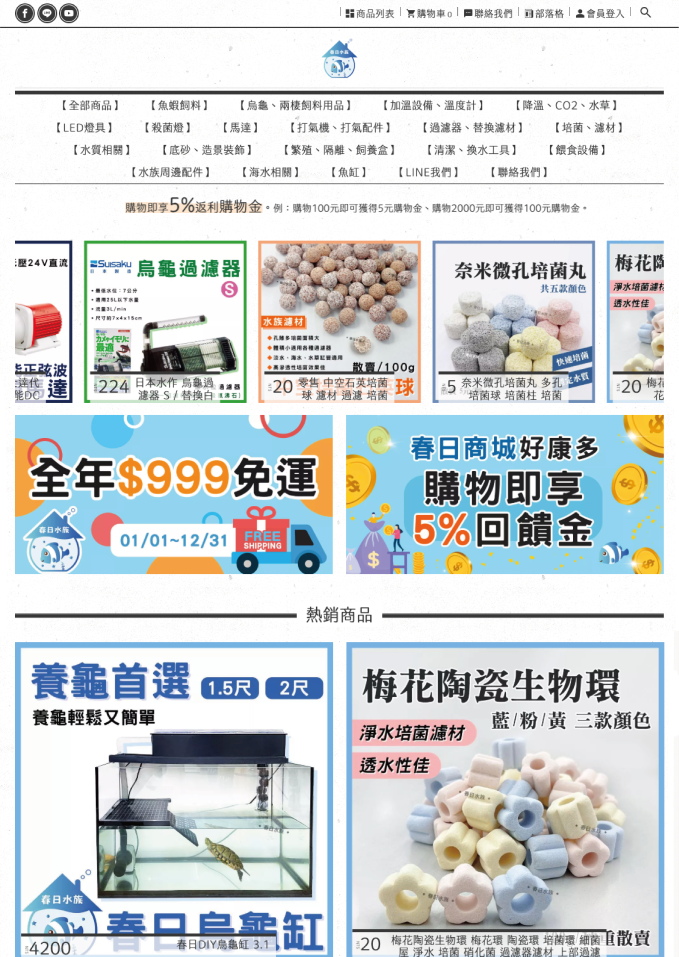Open the 購物即享5%回饋金 banner
679x957 pixels.
[x=504, y=494]
